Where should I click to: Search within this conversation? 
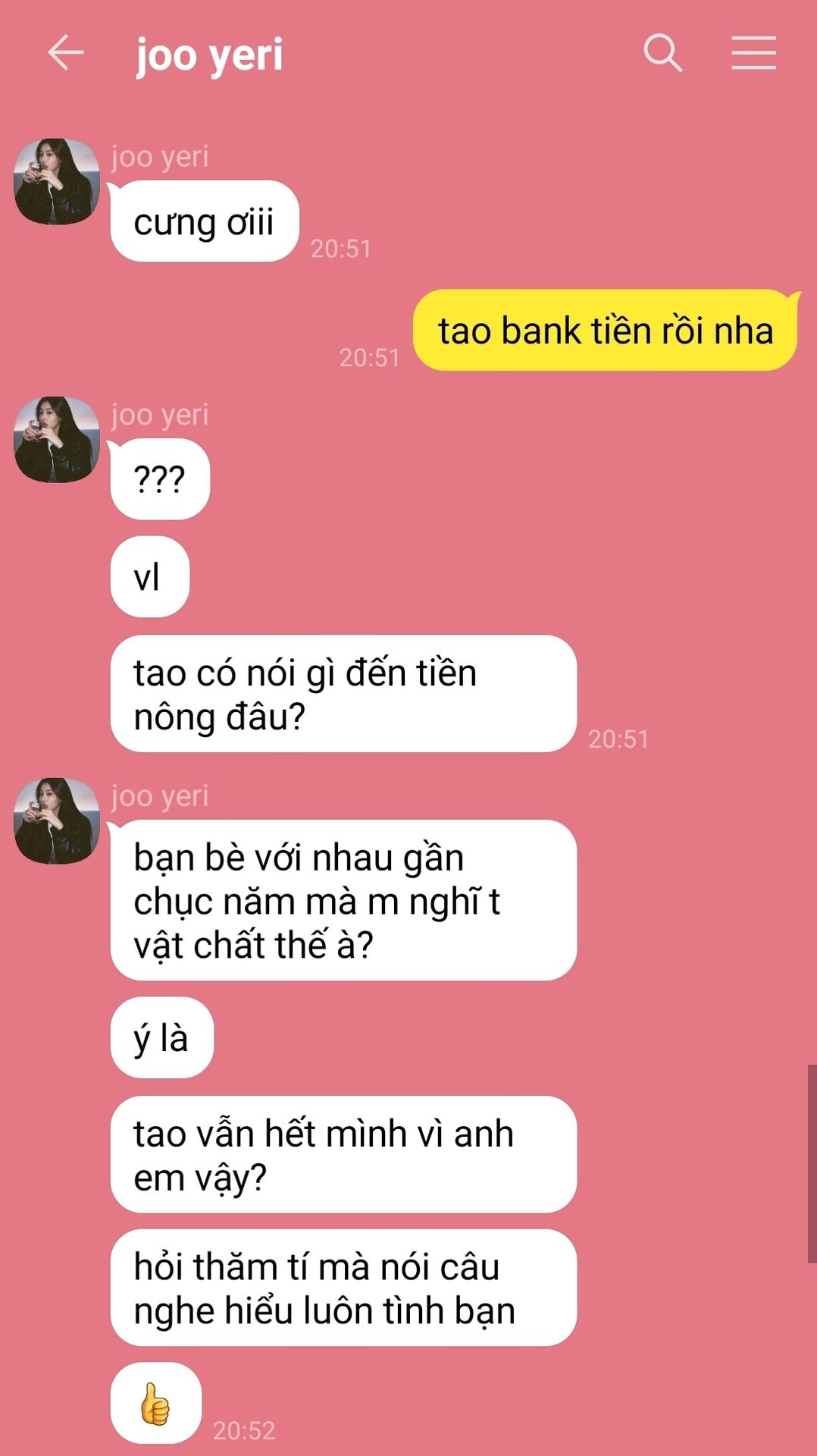[x=662, y=54]
